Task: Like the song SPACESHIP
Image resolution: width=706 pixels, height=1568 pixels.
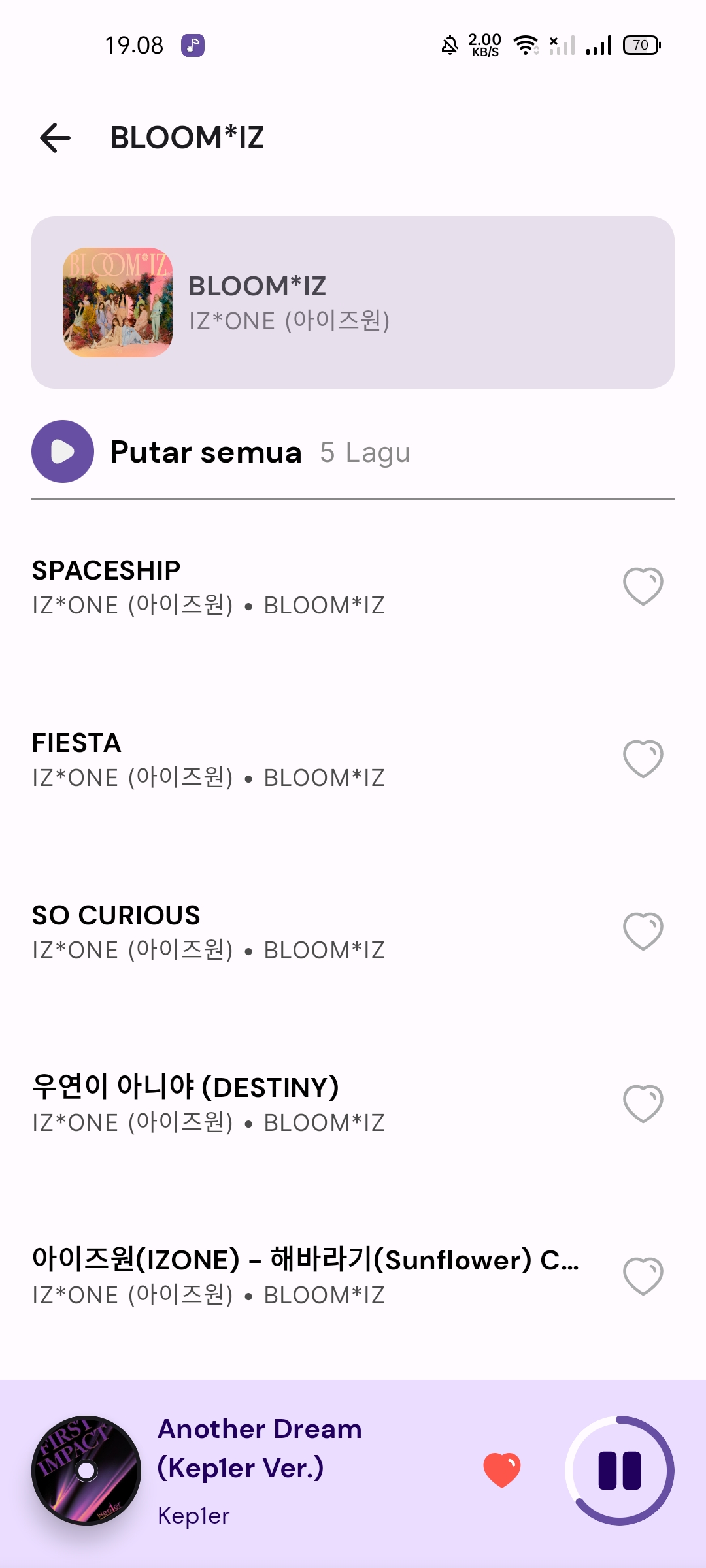Action: click(x=643, y=585)
